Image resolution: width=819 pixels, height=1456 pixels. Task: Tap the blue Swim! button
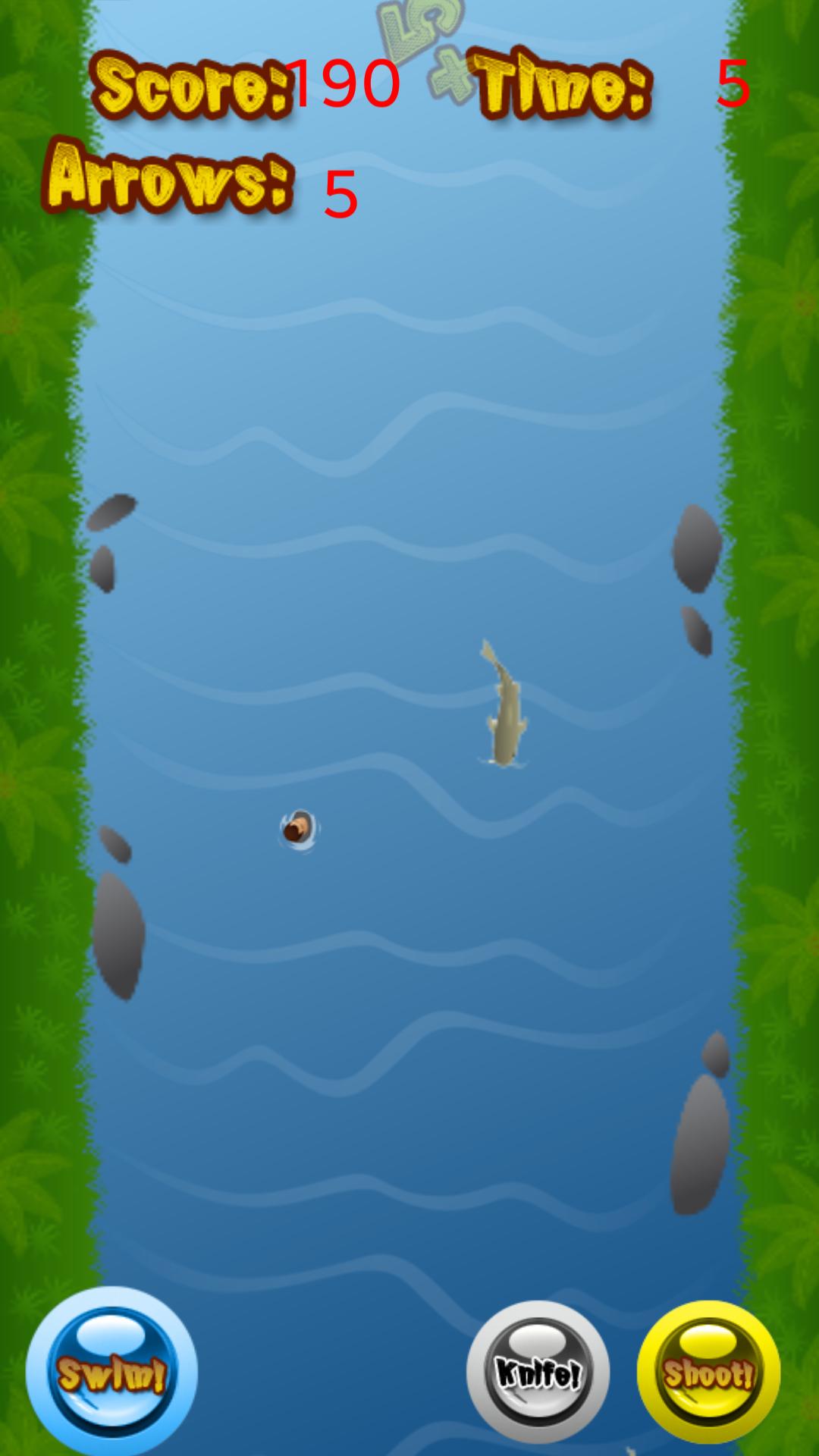tap(112, 1371)
